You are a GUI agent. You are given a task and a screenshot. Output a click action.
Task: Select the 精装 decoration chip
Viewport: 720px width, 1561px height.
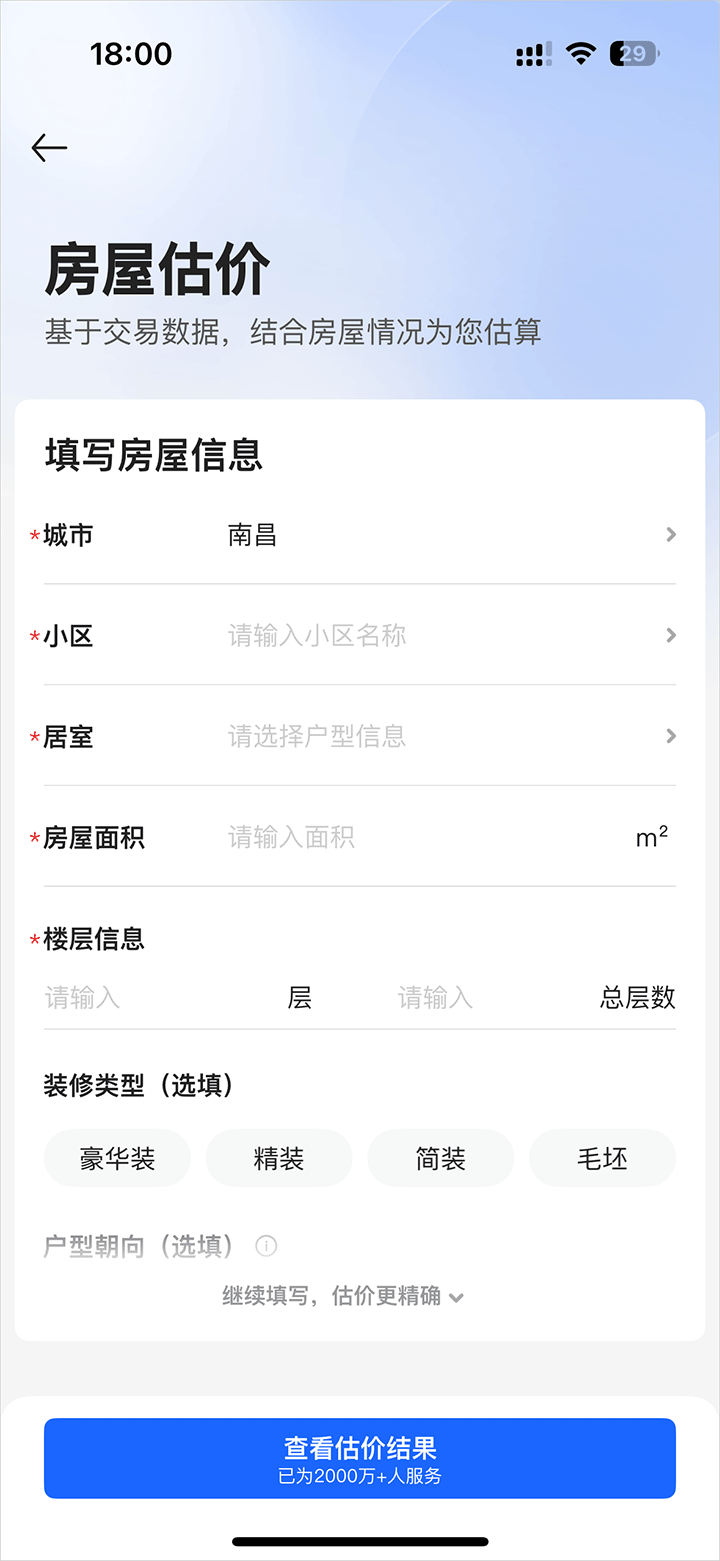(279, 1159)
